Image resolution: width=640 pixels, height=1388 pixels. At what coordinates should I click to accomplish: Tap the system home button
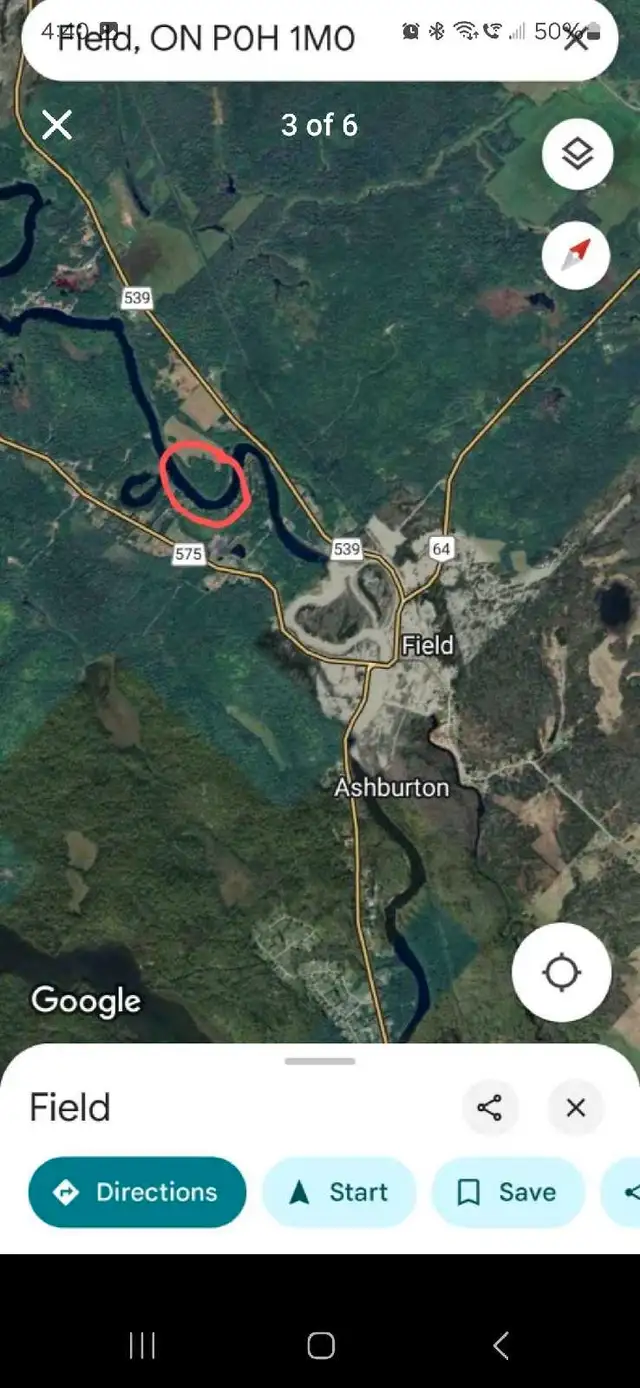[x=320, y=1345]
